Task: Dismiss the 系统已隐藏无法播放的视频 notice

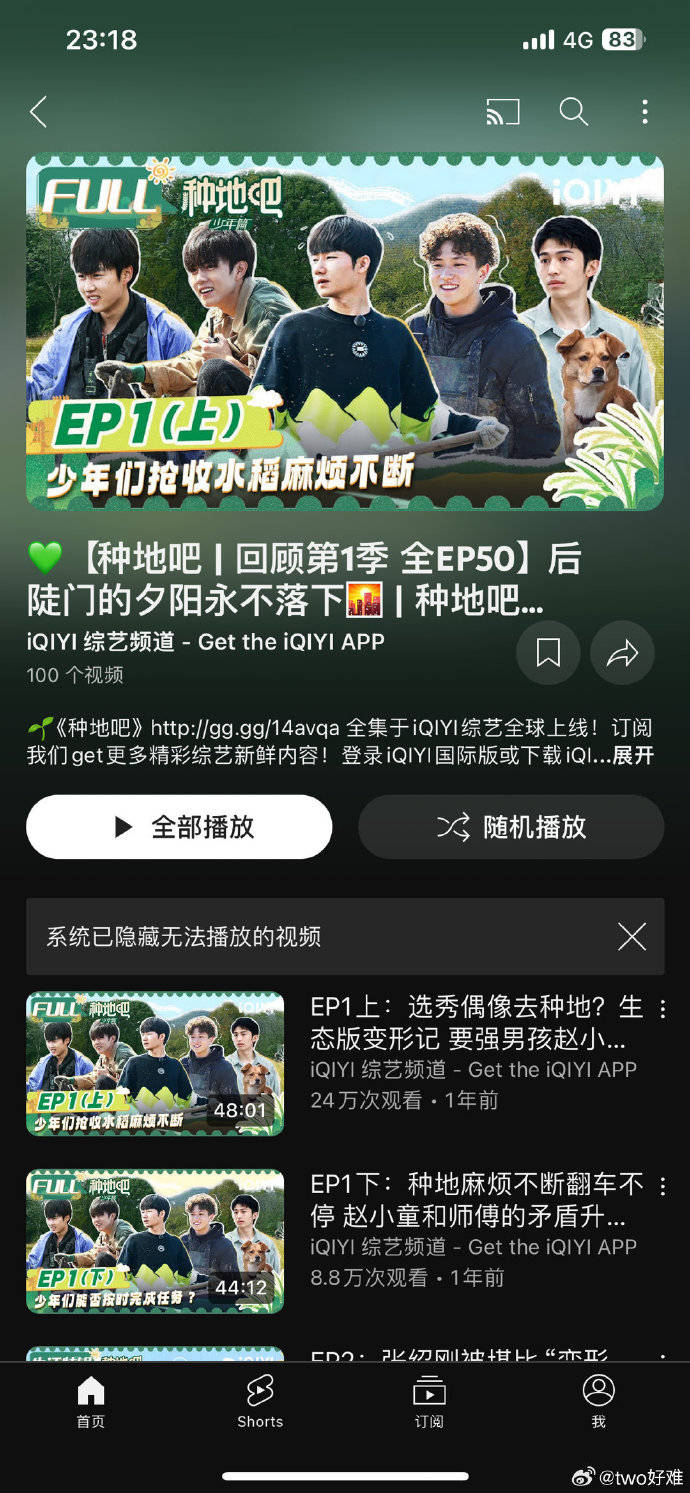Action: 632,936
